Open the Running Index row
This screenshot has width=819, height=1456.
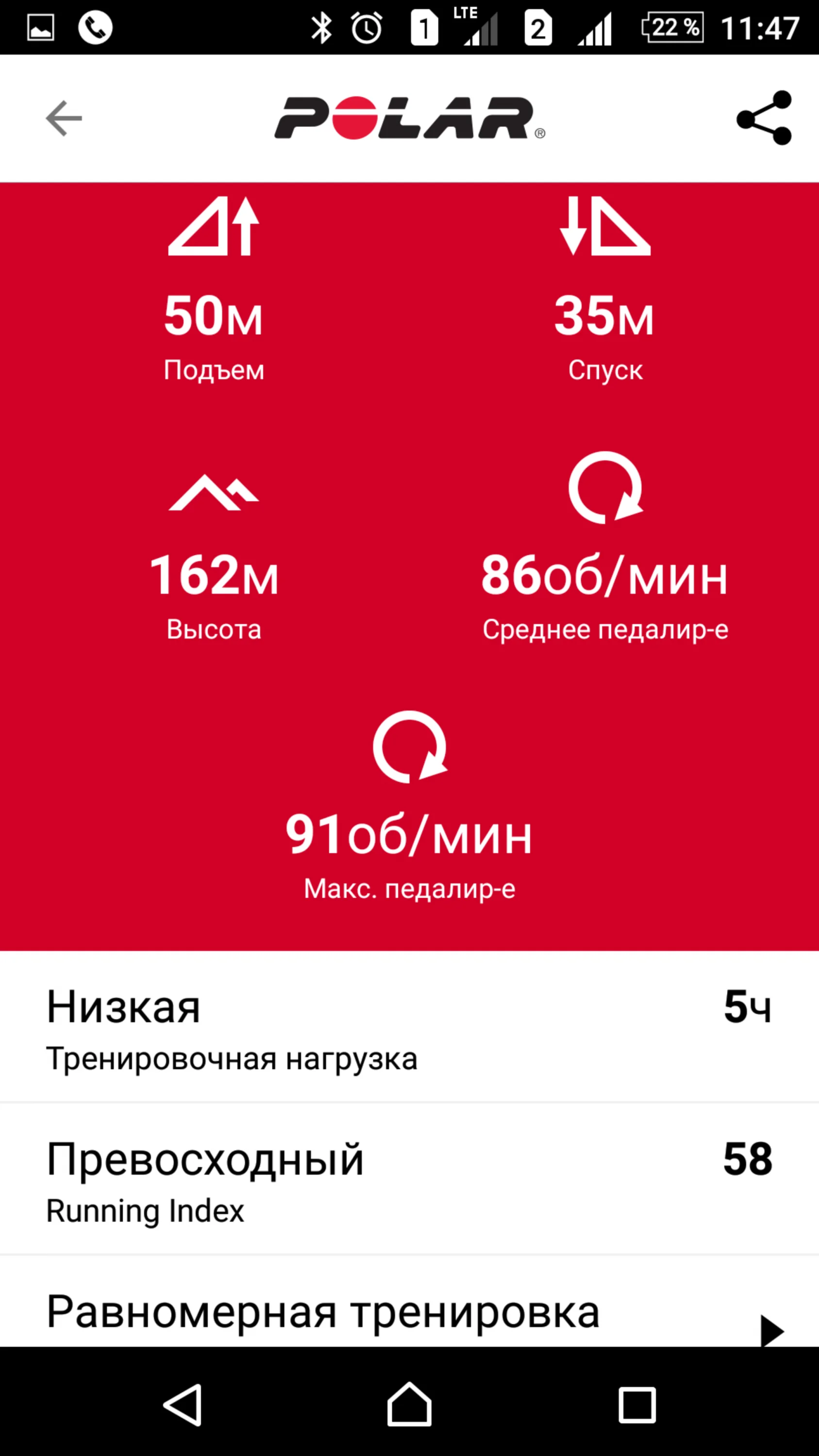tap(409, 1179)
